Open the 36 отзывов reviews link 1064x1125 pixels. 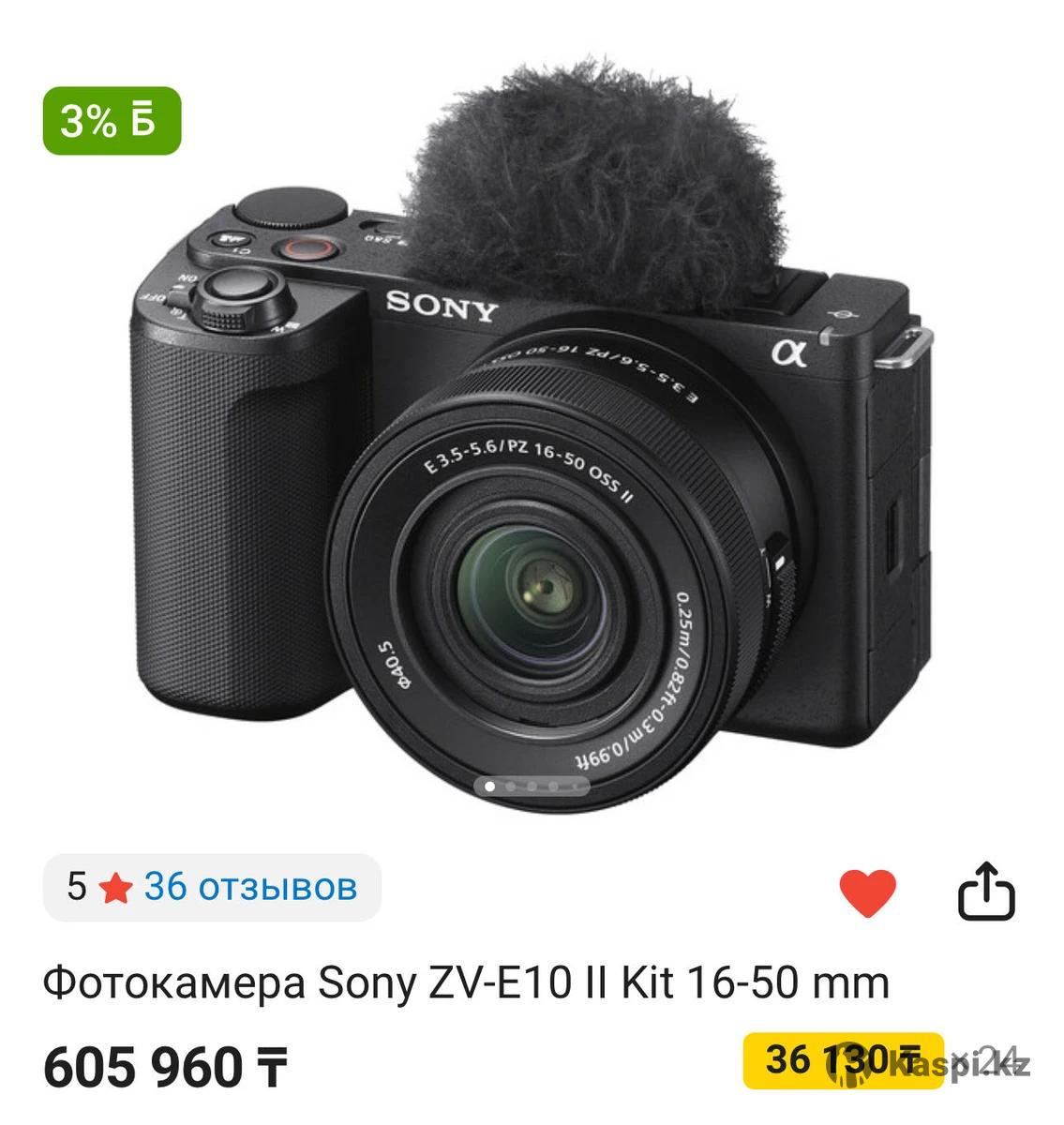pyautogui.click(x=249, y=887)
